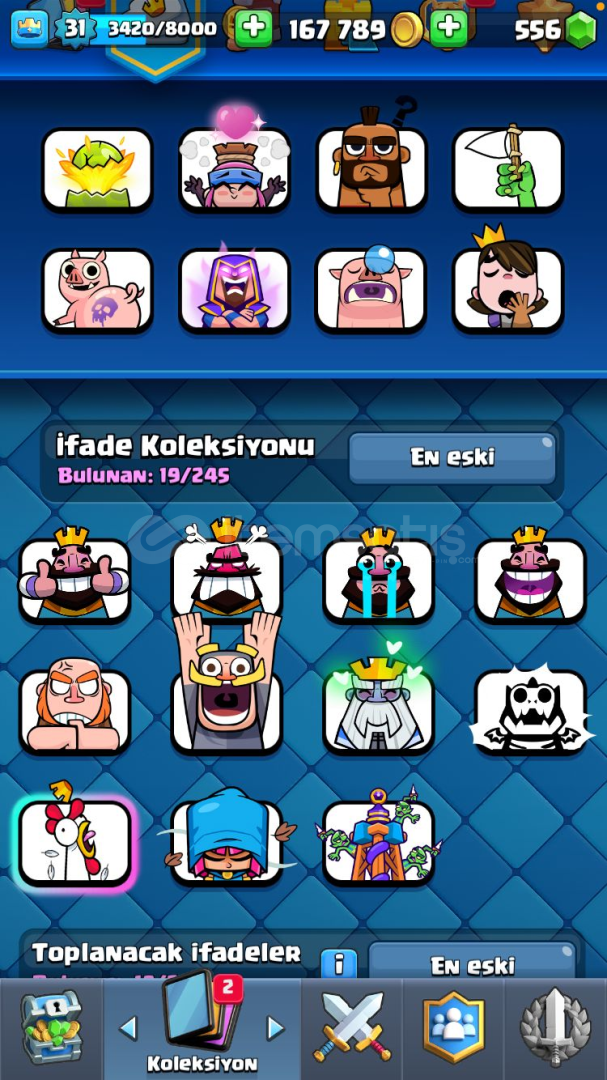Image resolution: width=607 pixels, height=1080 pixels.
Task: Choose the laughing king emote
Action: point(530,580)
